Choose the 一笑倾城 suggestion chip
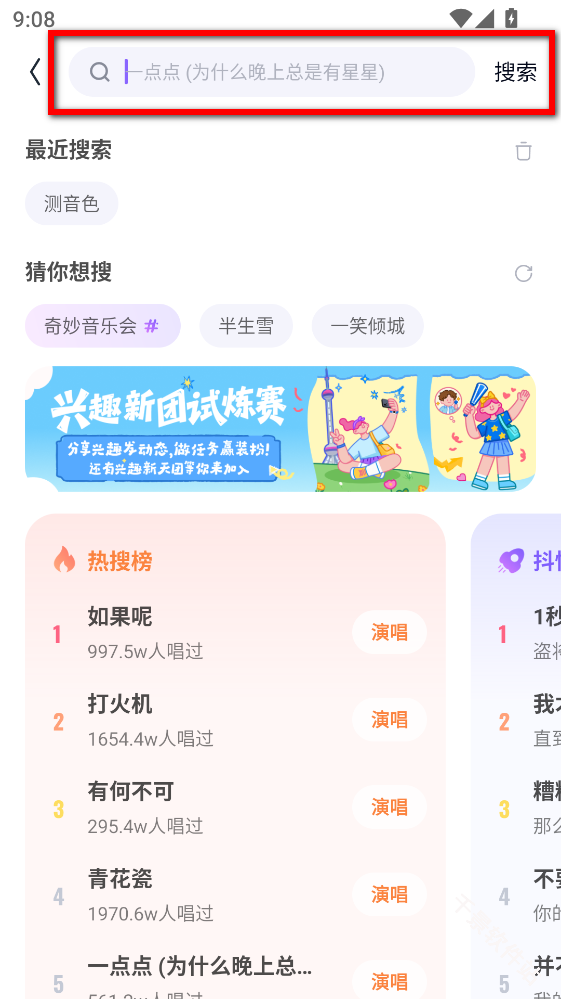Viewport: 561px width, 999px height. click(x=367, y=326)
